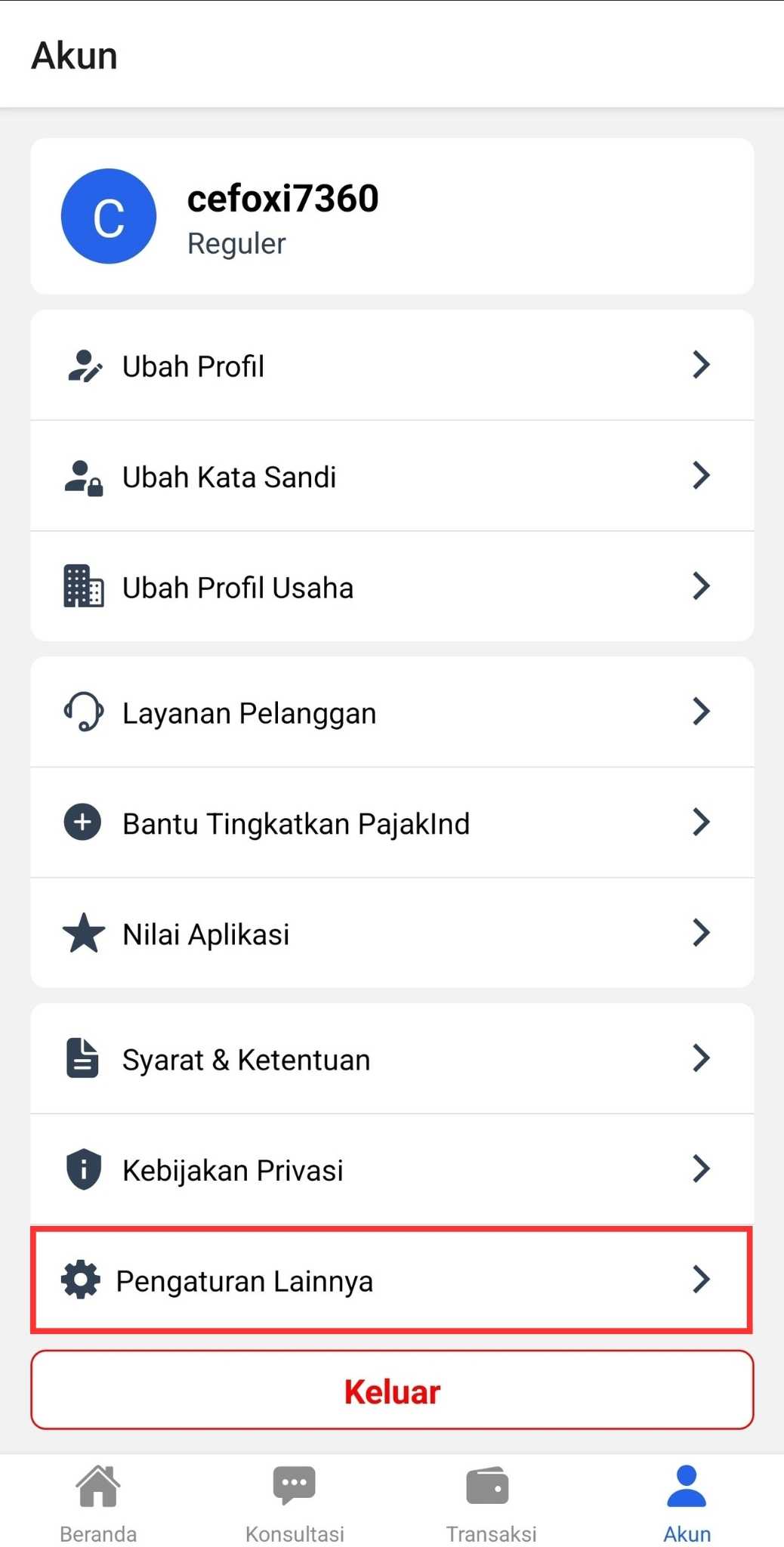Open Pengaturan Lainnya
Image resolution: width=784 pixels, height=1547 pixels.
pyautogui.click(x=391, y=1280)
